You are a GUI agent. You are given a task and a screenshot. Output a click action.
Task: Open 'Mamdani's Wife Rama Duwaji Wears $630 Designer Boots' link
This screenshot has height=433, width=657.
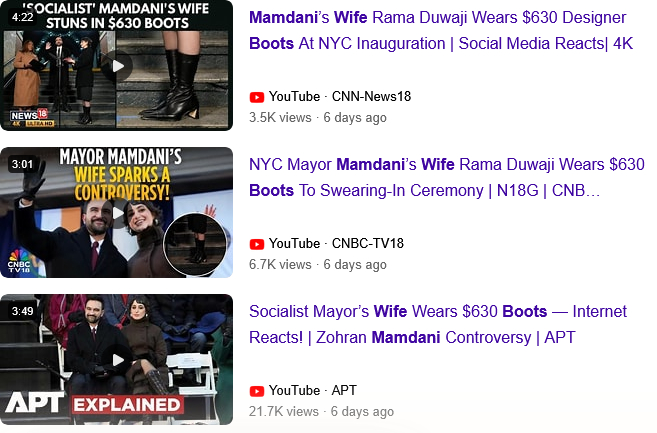(438, 30)
